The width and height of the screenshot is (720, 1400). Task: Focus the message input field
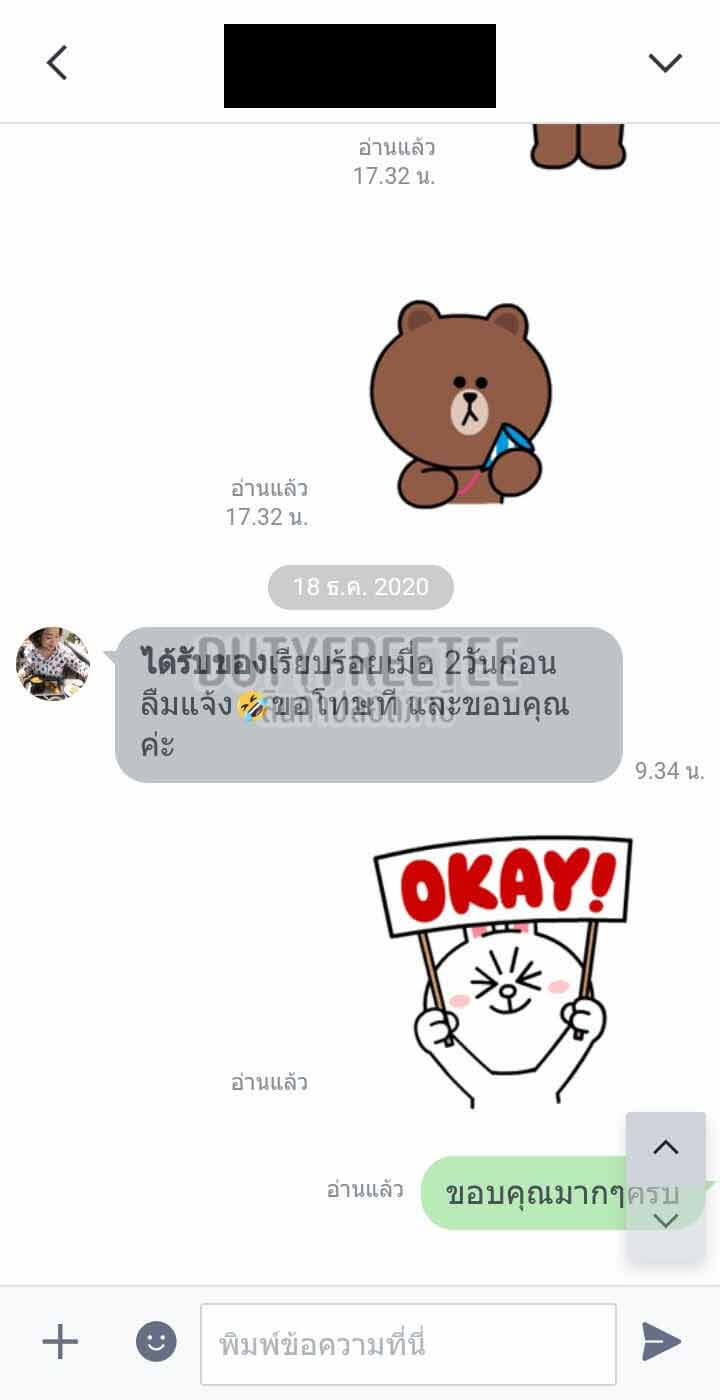[x=408, y=1344]
